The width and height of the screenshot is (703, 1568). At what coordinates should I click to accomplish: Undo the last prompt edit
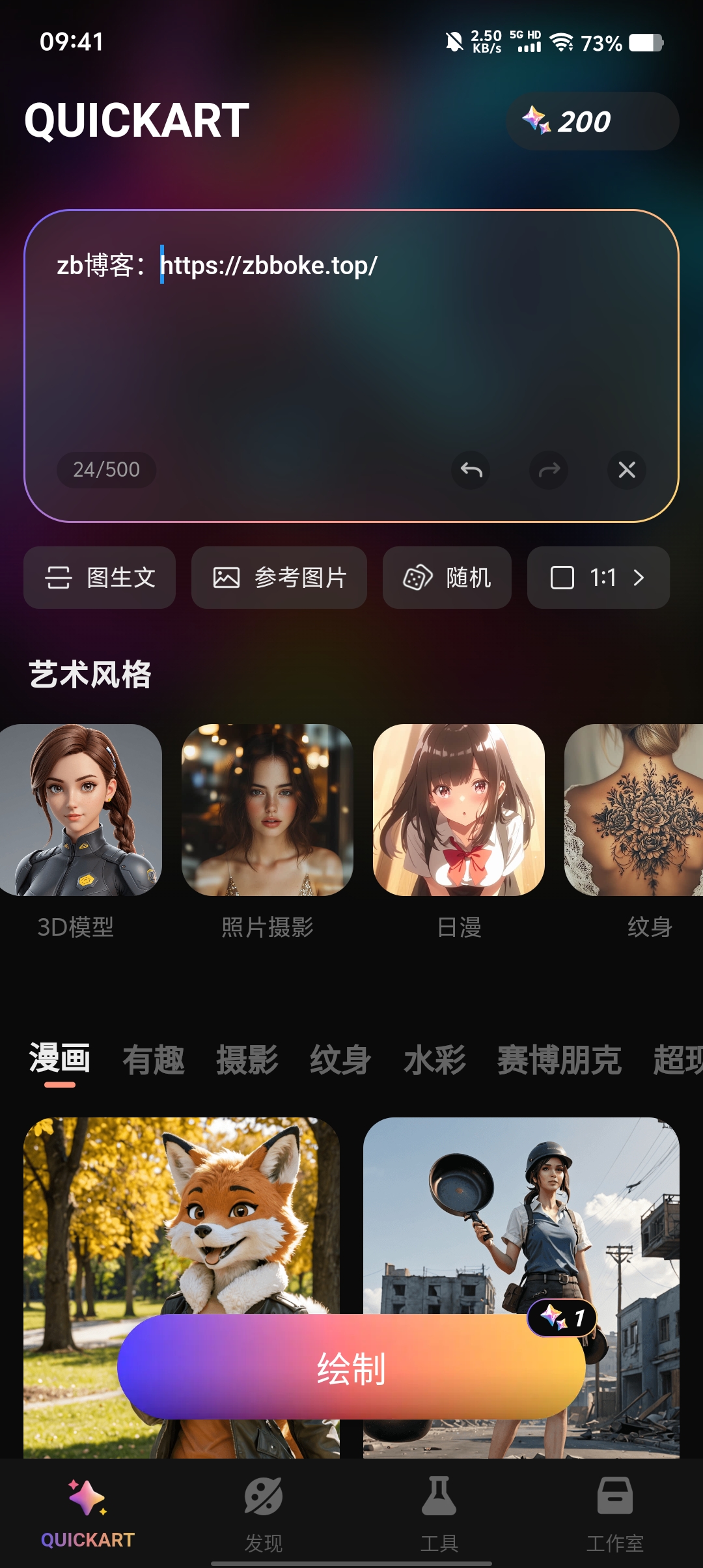coord(471,469)
